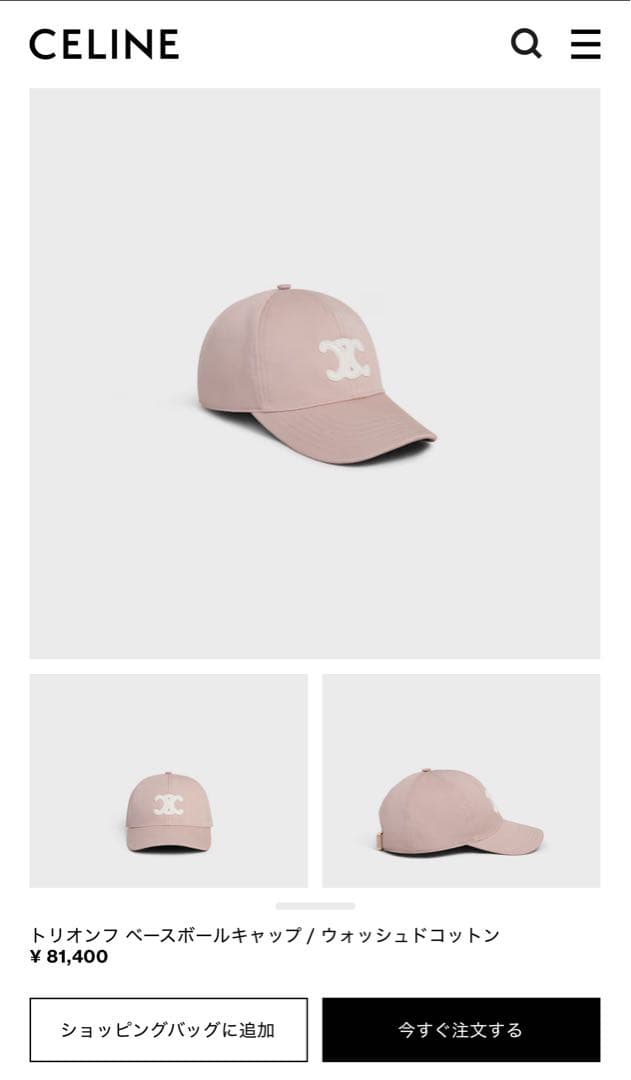Go to the Celine home page

tap(104, 44)
